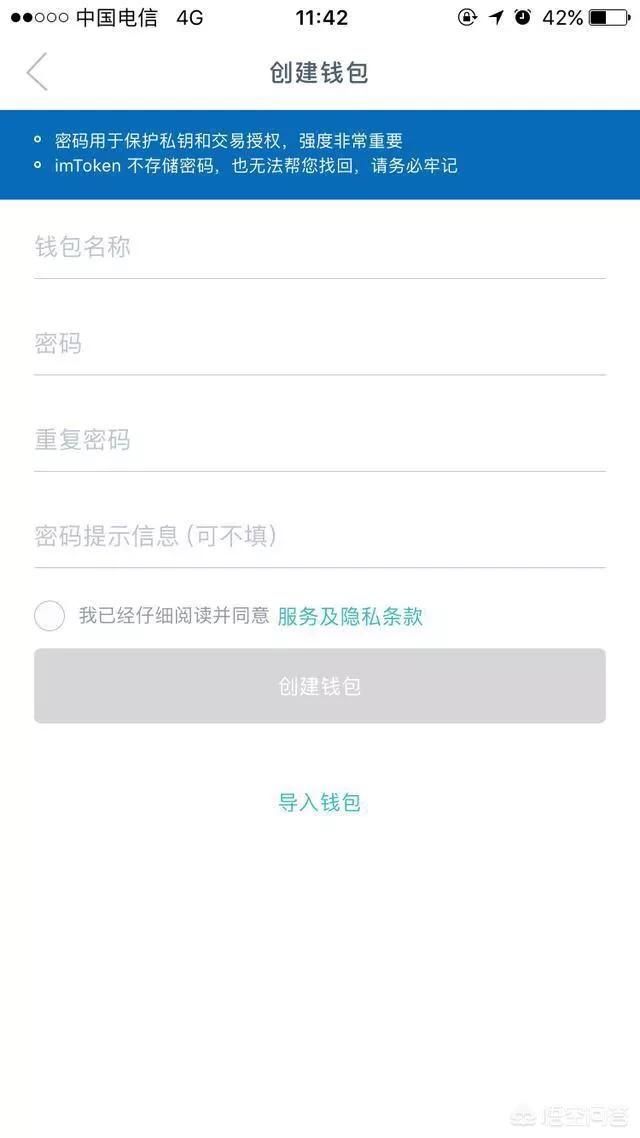Tap the 密码提示信息 password hint field
This screenshot has height=1138, width=640.
[319, 536]
